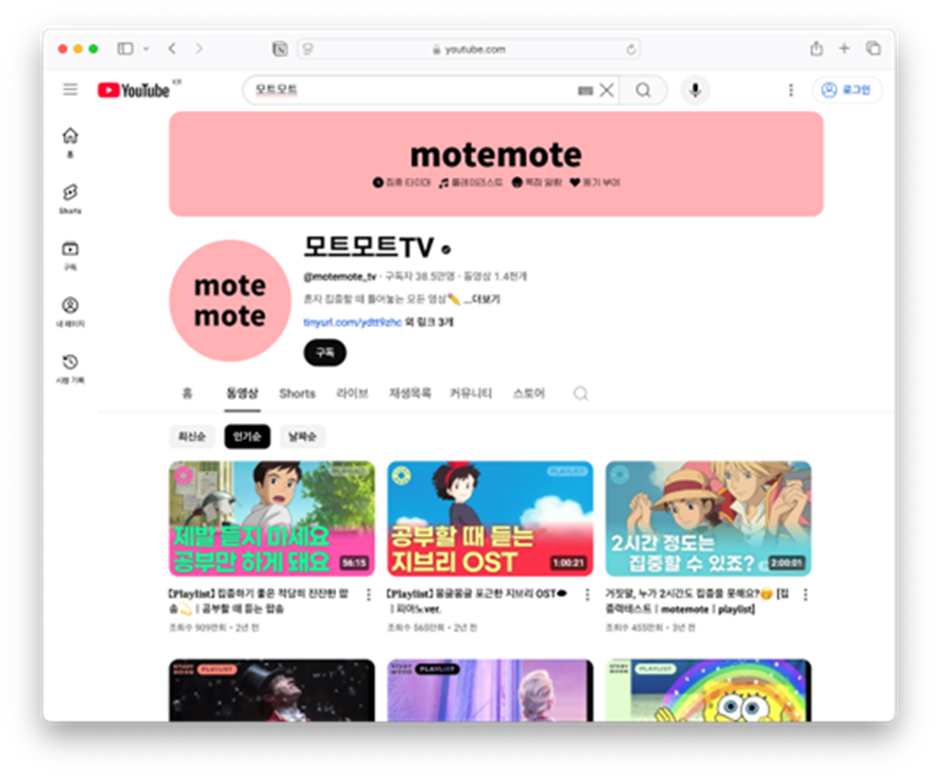Open the YouTube guide hamburger menu
Screen dimensions: 938x778
pyautogui.click(x=70, y=90)
